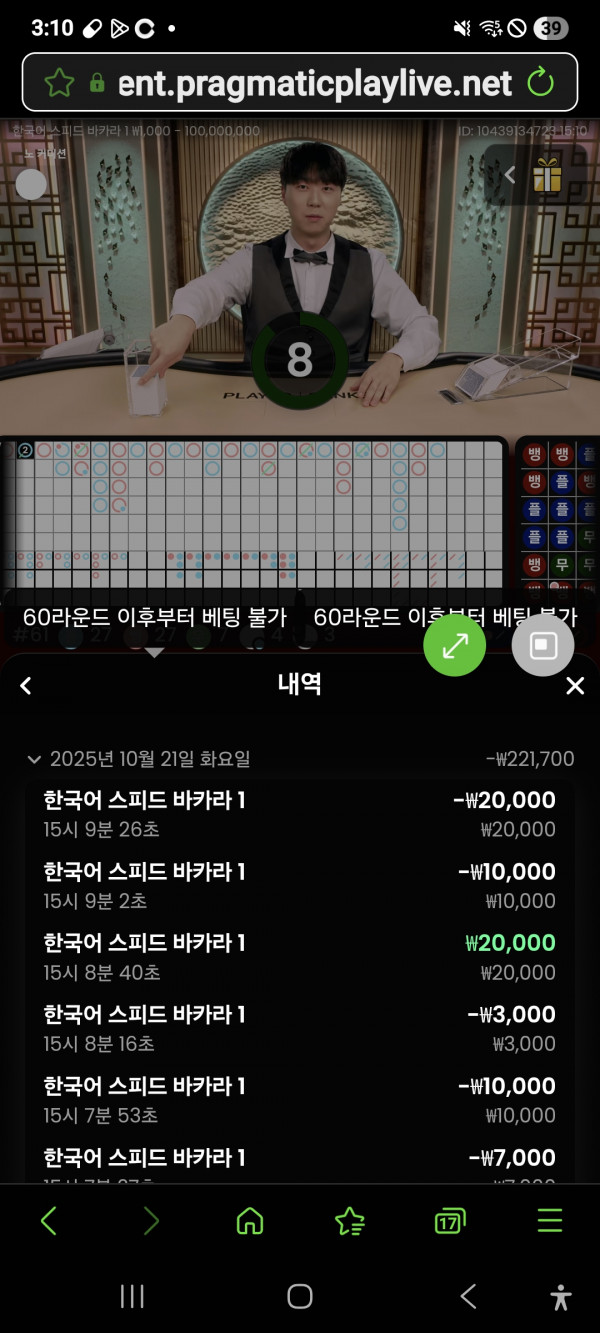Collapse the 2025년 10월 21일 화요일 section
Image resolution: width=600 pixels, height=1333 pixels.
36,759
